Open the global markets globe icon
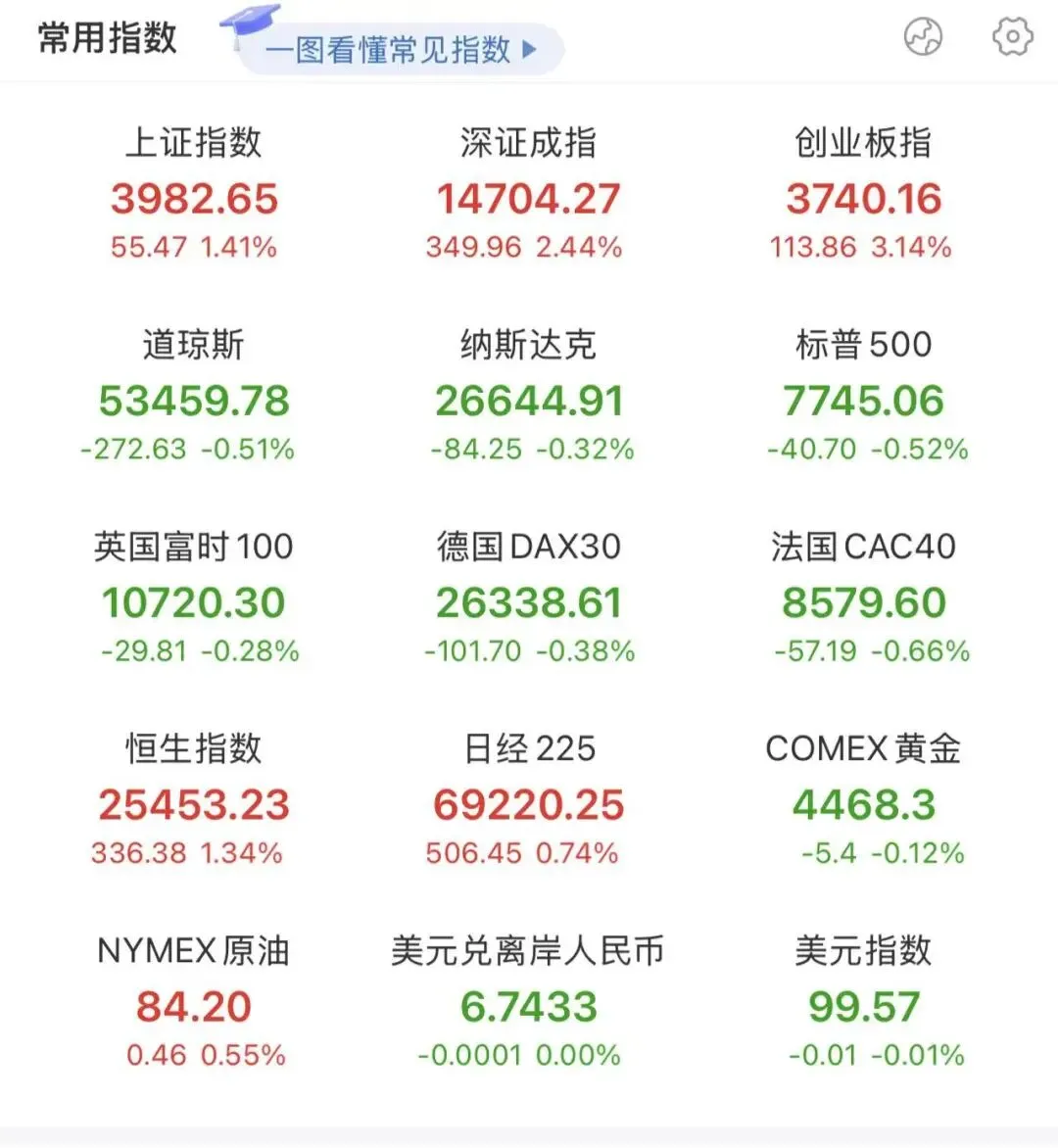The image size is (1058, 1148). tap(923, 36)
